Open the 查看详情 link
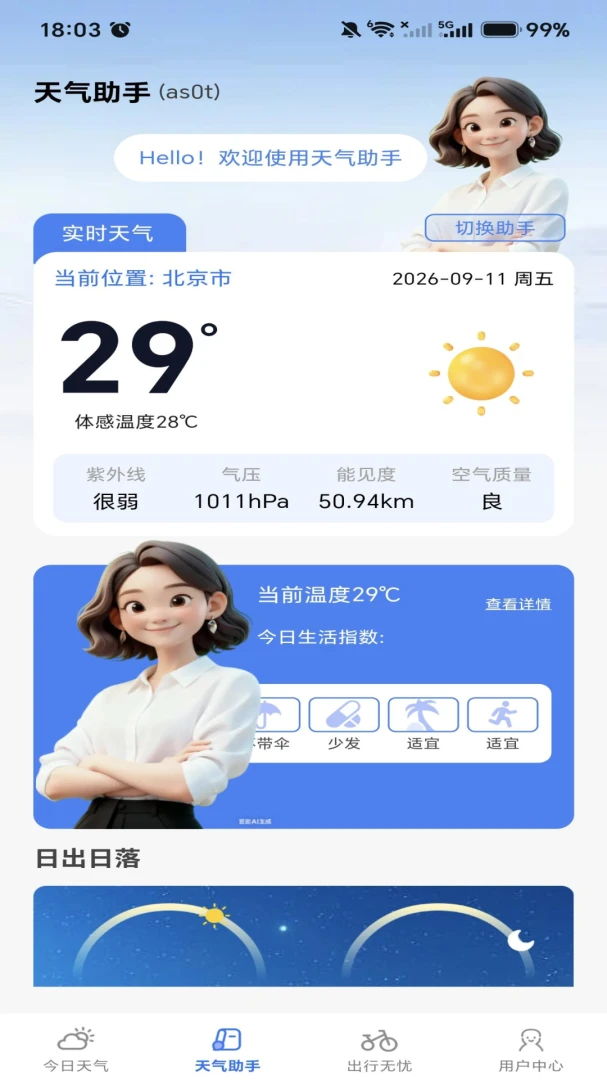The image size is (607, 1080). click(518, 604)
